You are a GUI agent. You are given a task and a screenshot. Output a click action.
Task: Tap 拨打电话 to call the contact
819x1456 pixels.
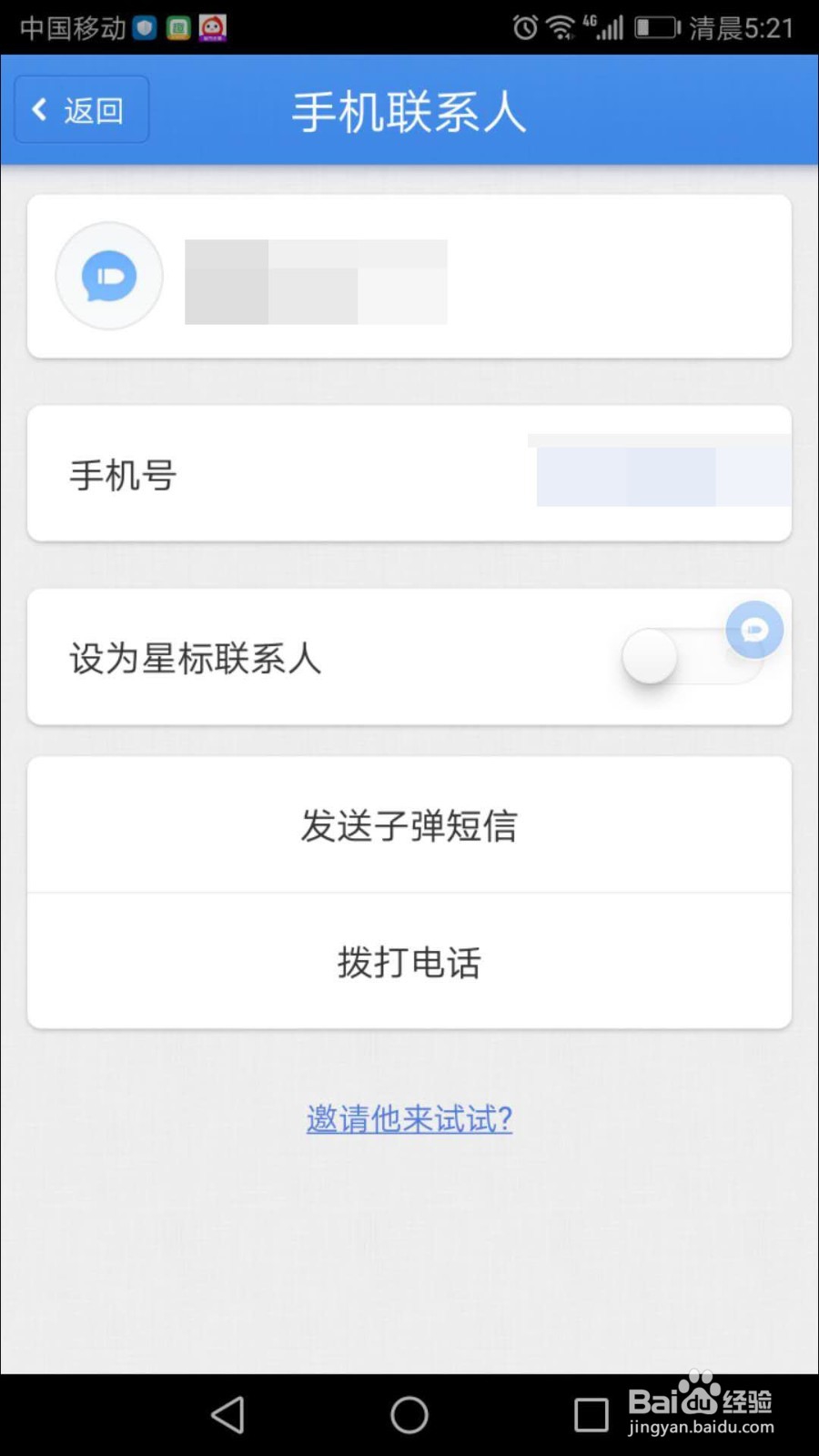tap(409, 962)
